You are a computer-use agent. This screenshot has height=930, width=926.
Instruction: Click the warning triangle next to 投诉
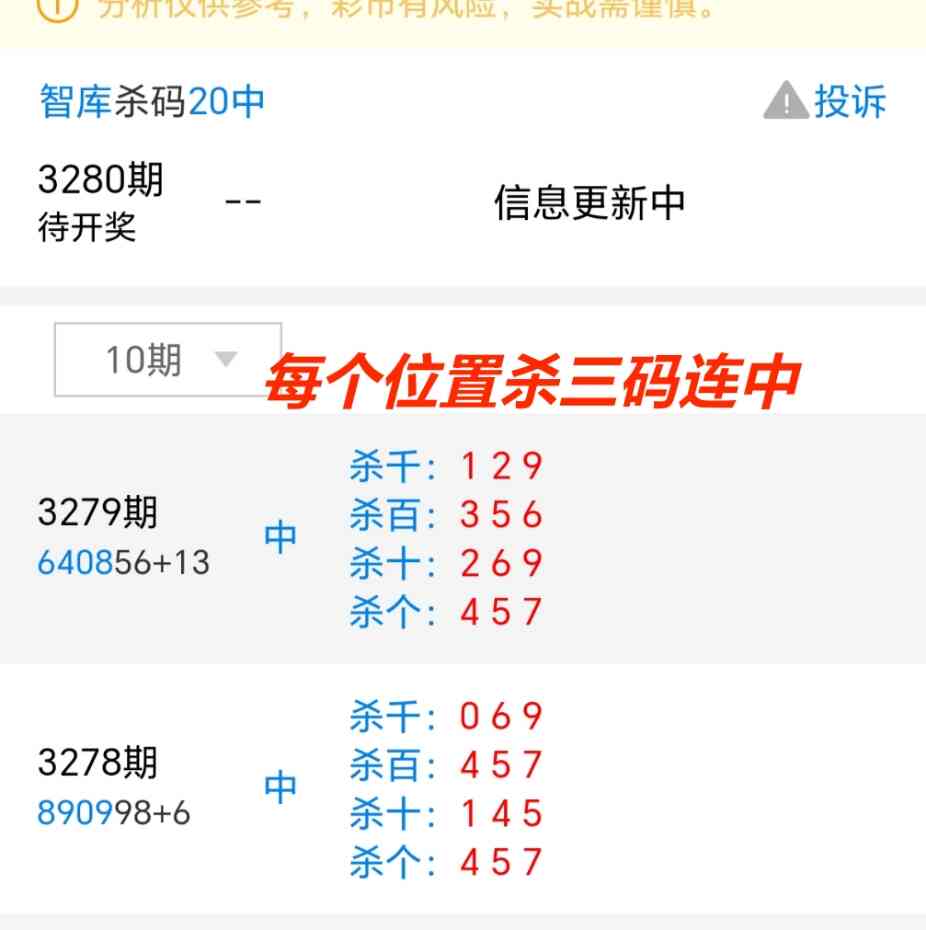pyautogui.click(x=784, y=101)
